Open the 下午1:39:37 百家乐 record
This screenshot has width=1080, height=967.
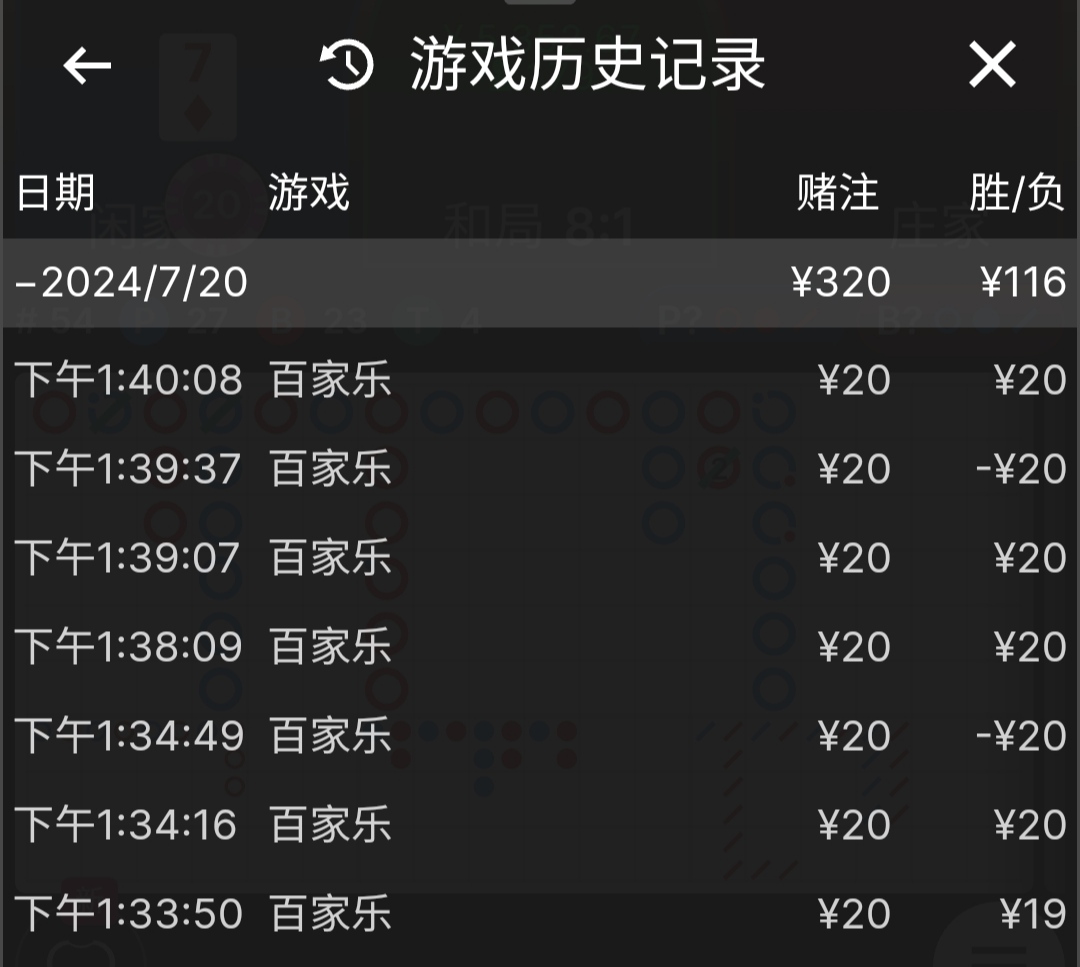coord(540,469)
